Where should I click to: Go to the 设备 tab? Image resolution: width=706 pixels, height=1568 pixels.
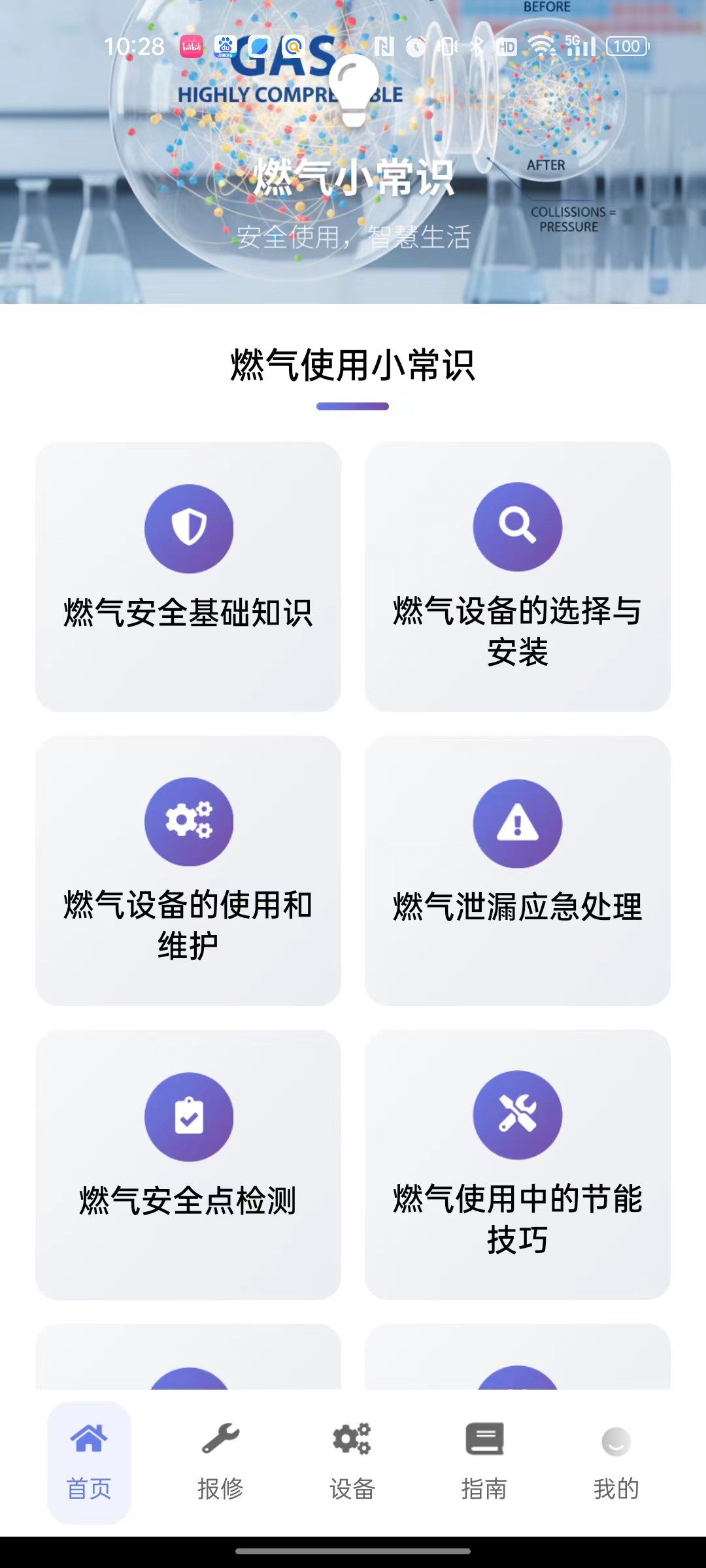pos(352,1462)
